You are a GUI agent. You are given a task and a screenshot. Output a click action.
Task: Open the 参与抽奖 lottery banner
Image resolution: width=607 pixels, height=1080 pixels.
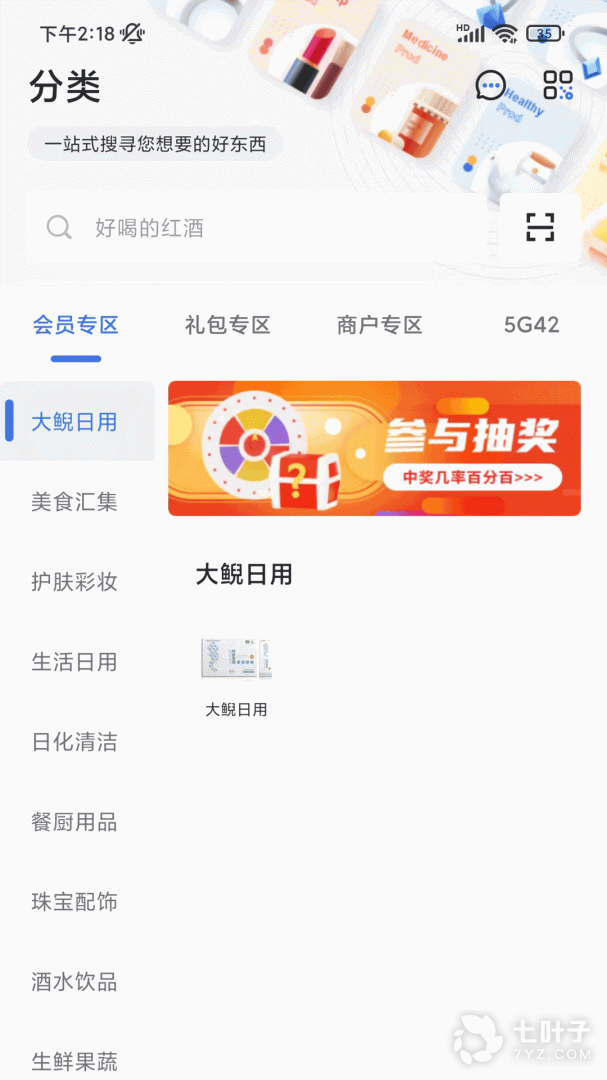[374, 448]
